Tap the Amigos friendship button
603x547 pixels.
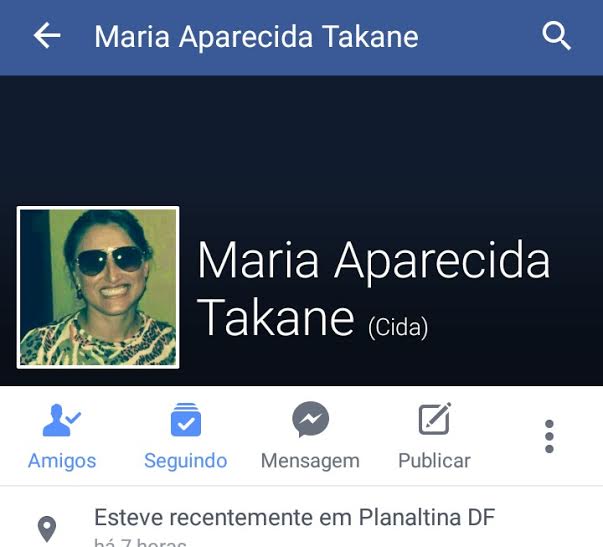(62, 436)
